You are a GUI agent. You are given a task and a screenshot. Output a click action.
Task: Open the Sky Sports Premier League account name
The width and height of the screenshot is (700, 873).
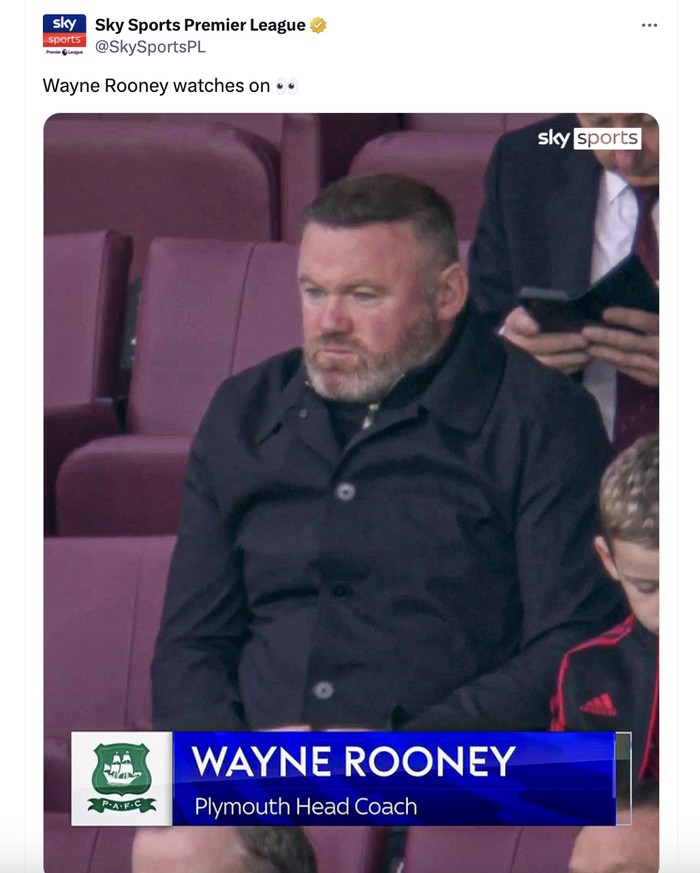pos(200,25)
